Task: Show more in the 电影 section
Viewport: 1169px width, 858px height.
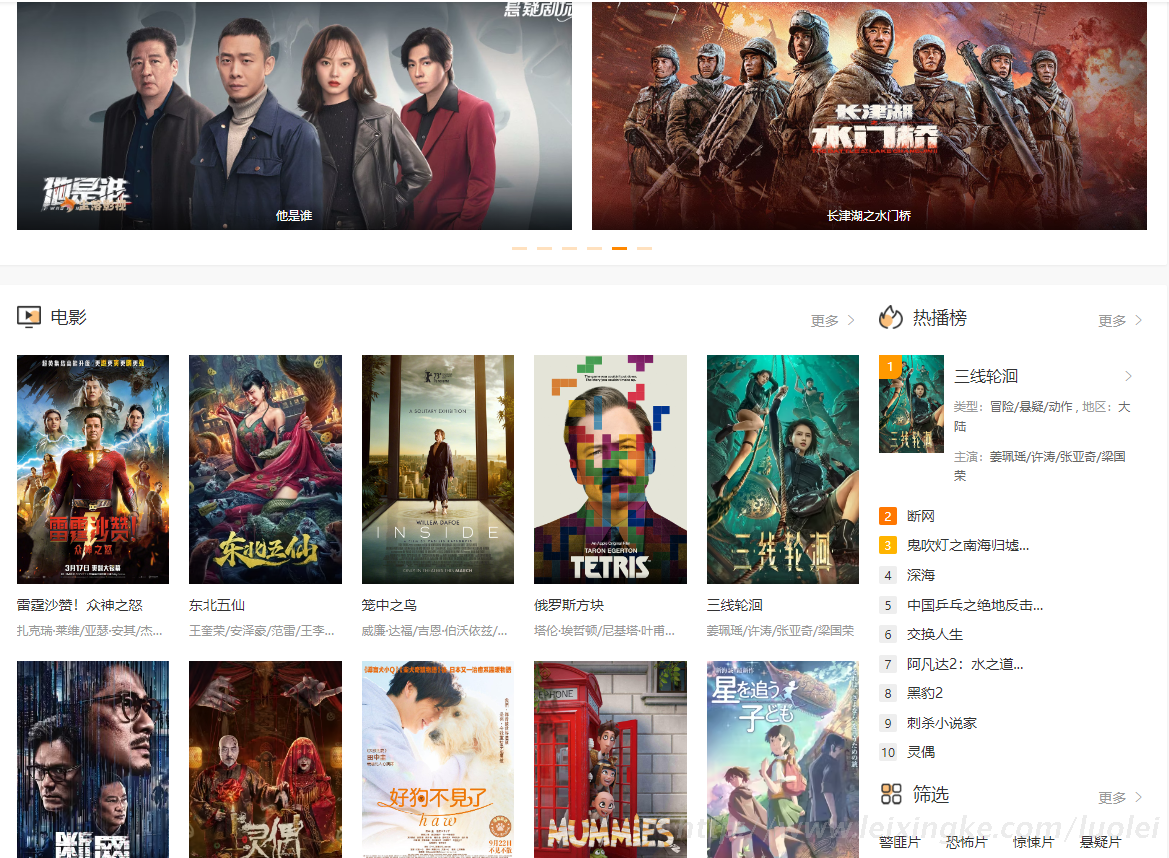Action: click(x=832, y=321)
